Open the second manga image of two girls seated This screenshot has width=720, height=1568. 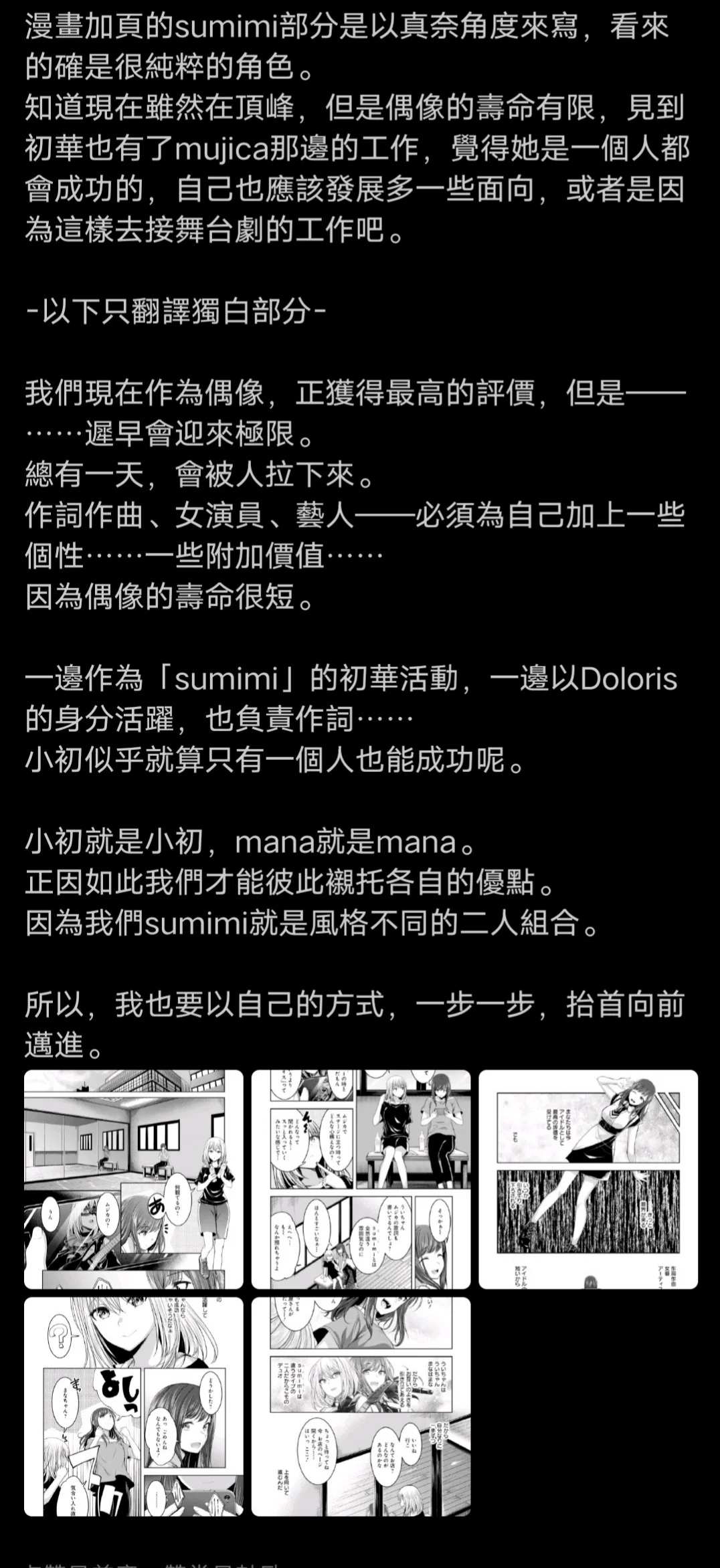click(361, 1179)
